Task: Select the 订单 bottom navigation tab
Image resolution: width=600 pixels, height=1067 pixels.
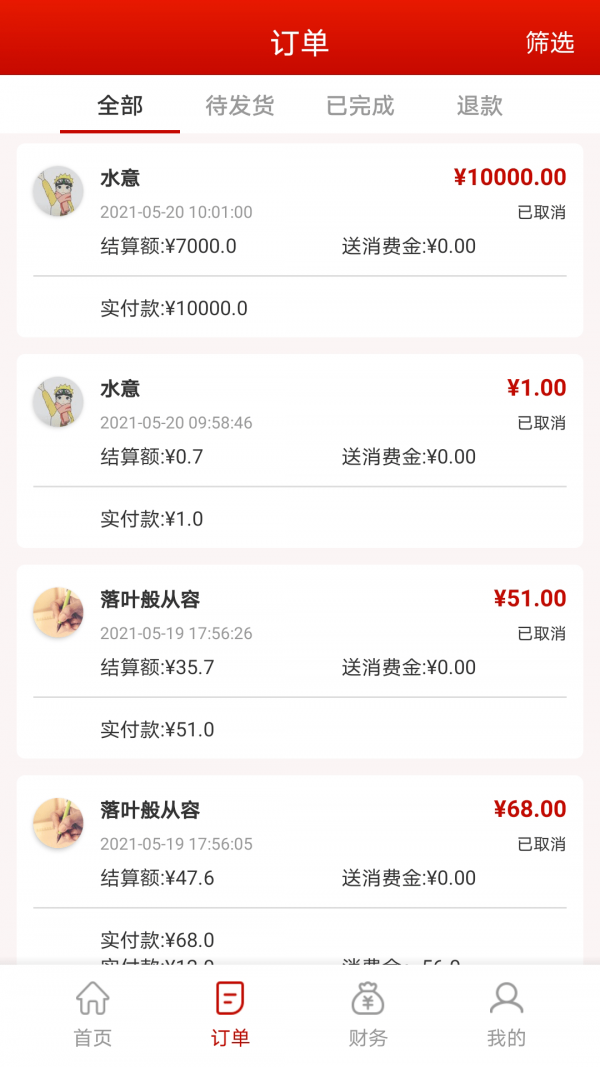Action: pos(230,1013)
